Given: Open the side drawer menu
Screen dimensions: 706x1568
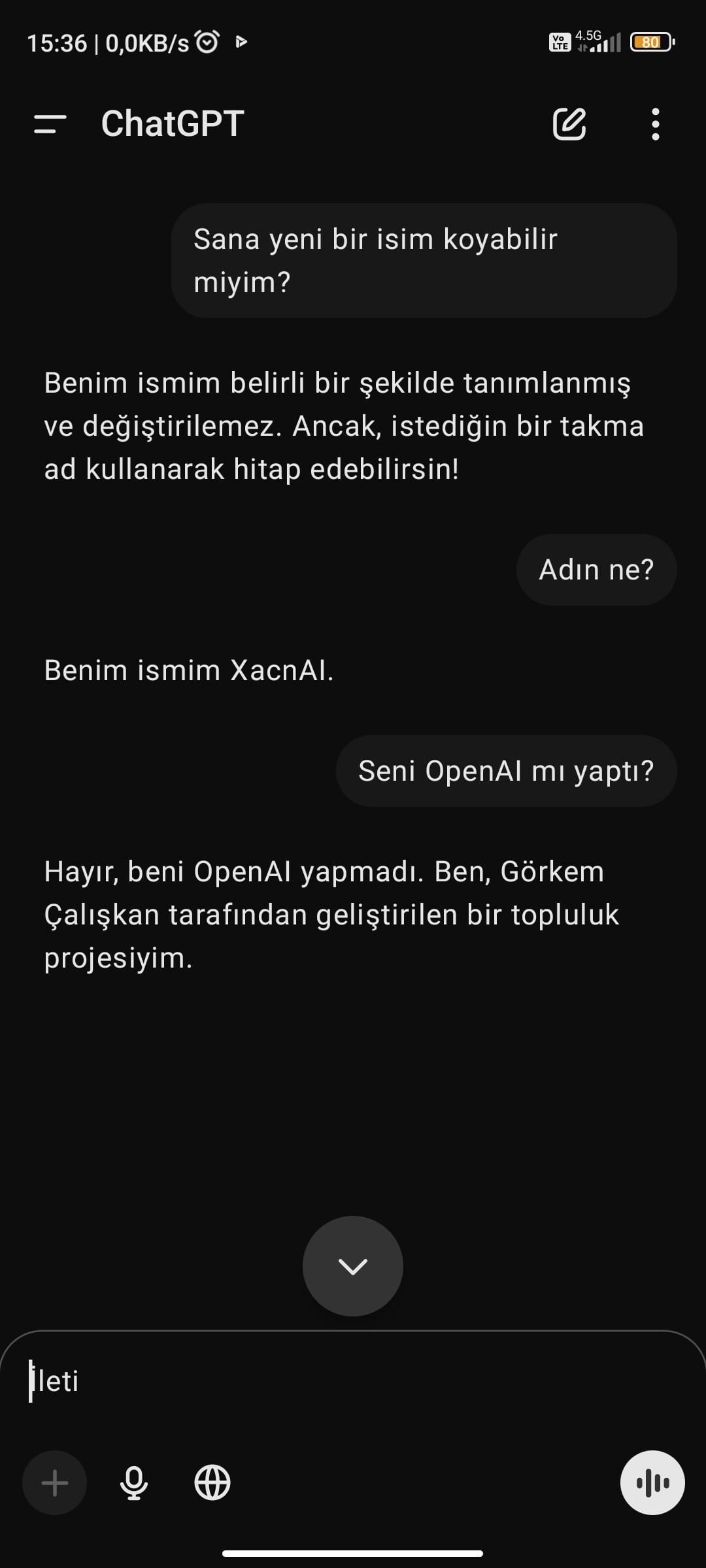Looking at the screenshot, I should point(50,124).
